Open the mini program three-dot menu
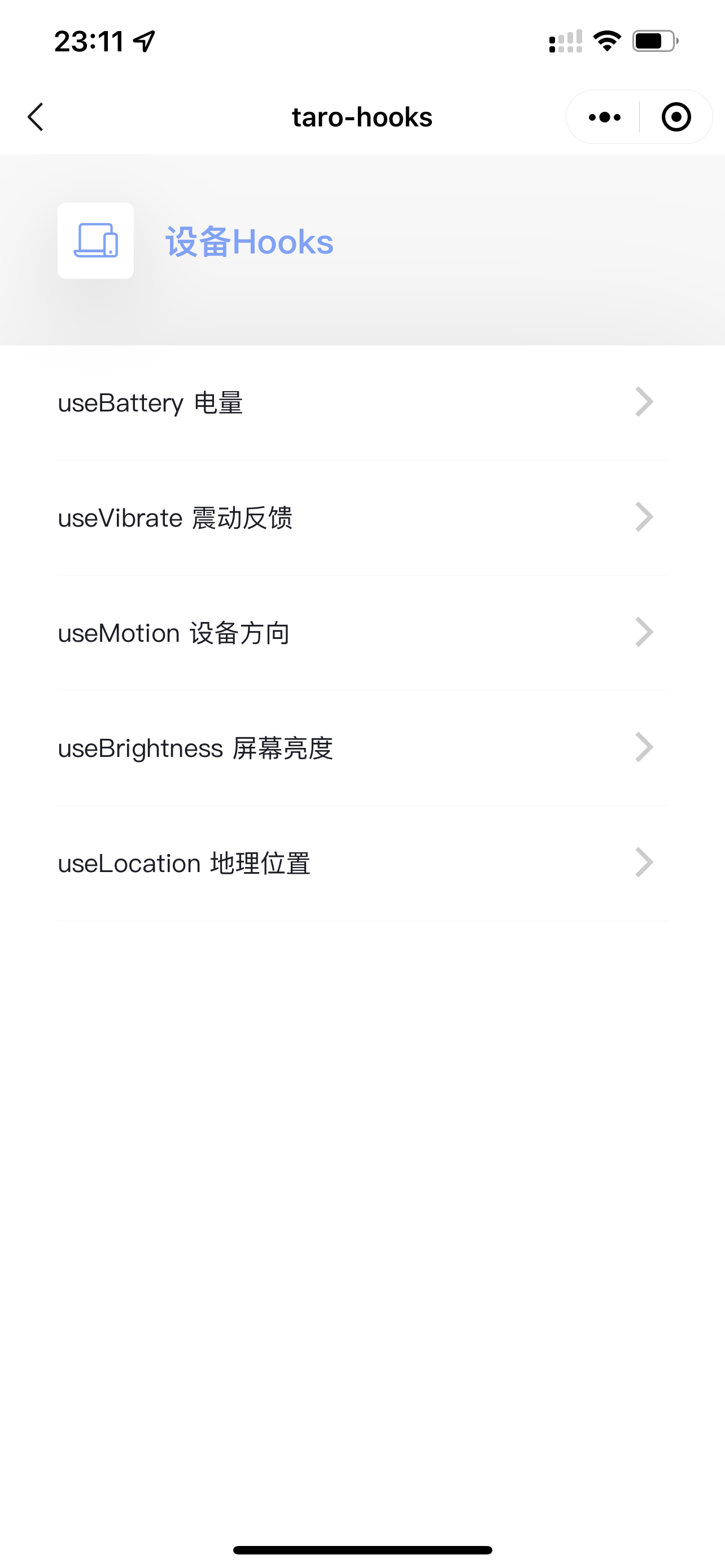Viewport: 725px width, 1568px height. (x=604, y=117)
